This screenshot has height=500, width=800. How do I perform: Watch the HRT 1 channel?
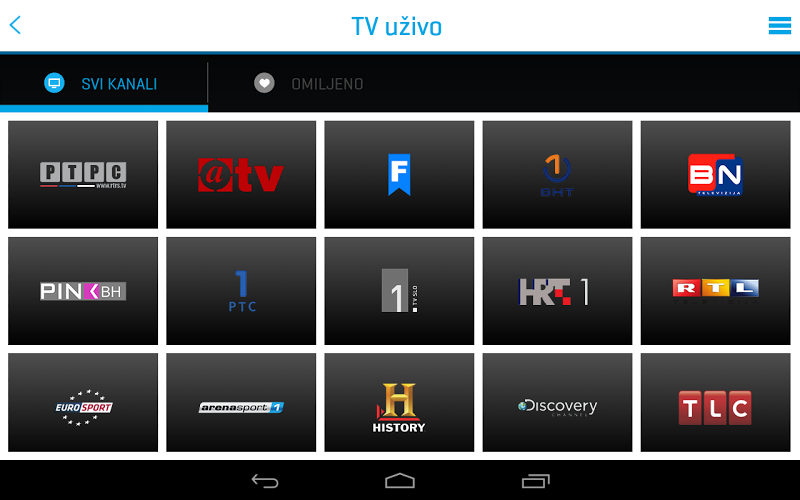pyautogui.click(x=557, y=291)
